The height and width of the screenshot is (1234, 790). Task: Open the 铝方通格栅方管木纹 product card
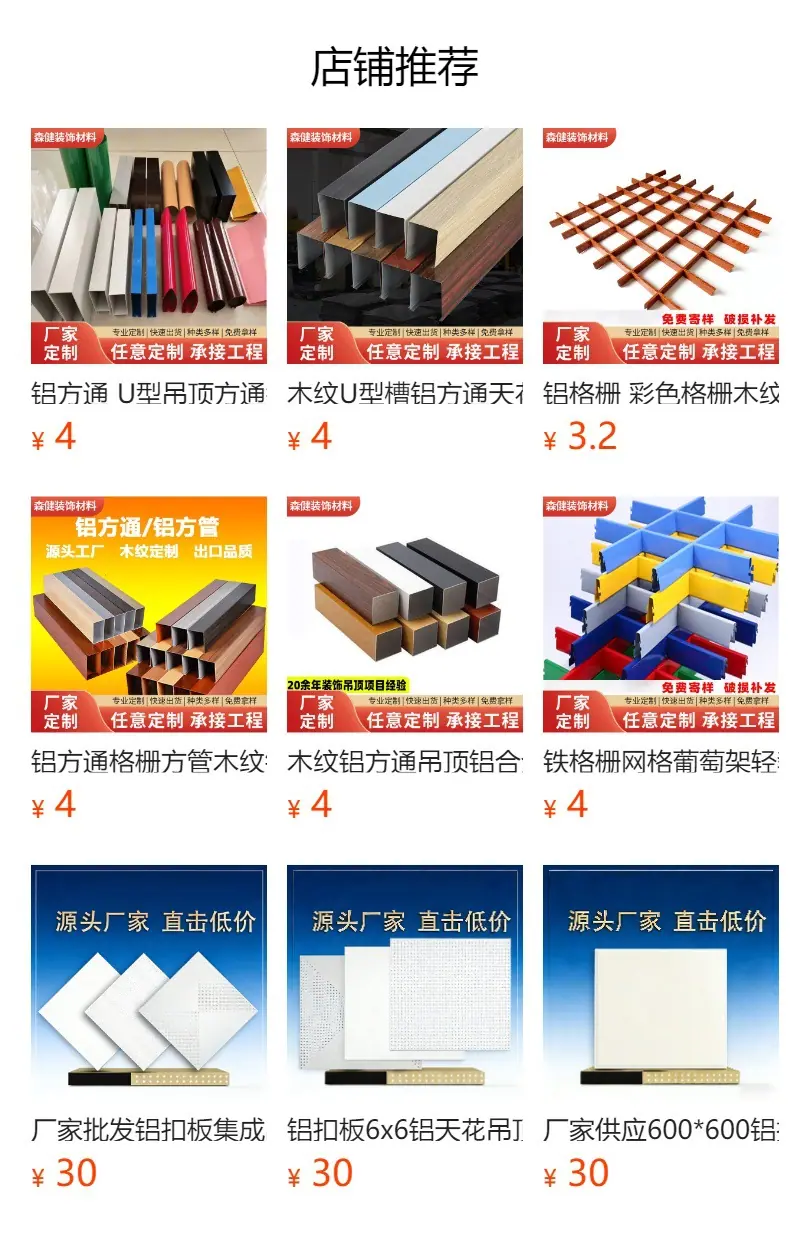click(149, 659)
